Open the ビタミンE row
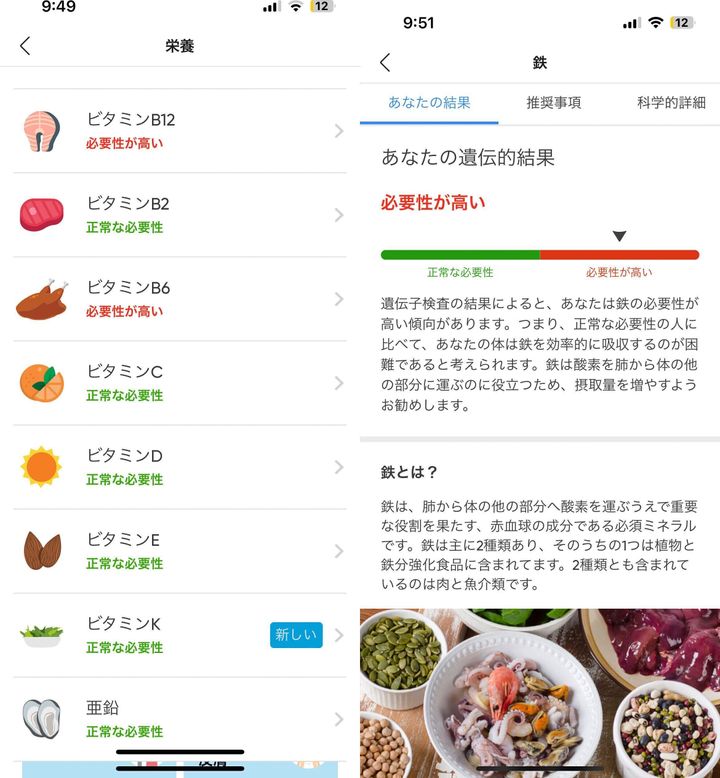 [180, 551]
